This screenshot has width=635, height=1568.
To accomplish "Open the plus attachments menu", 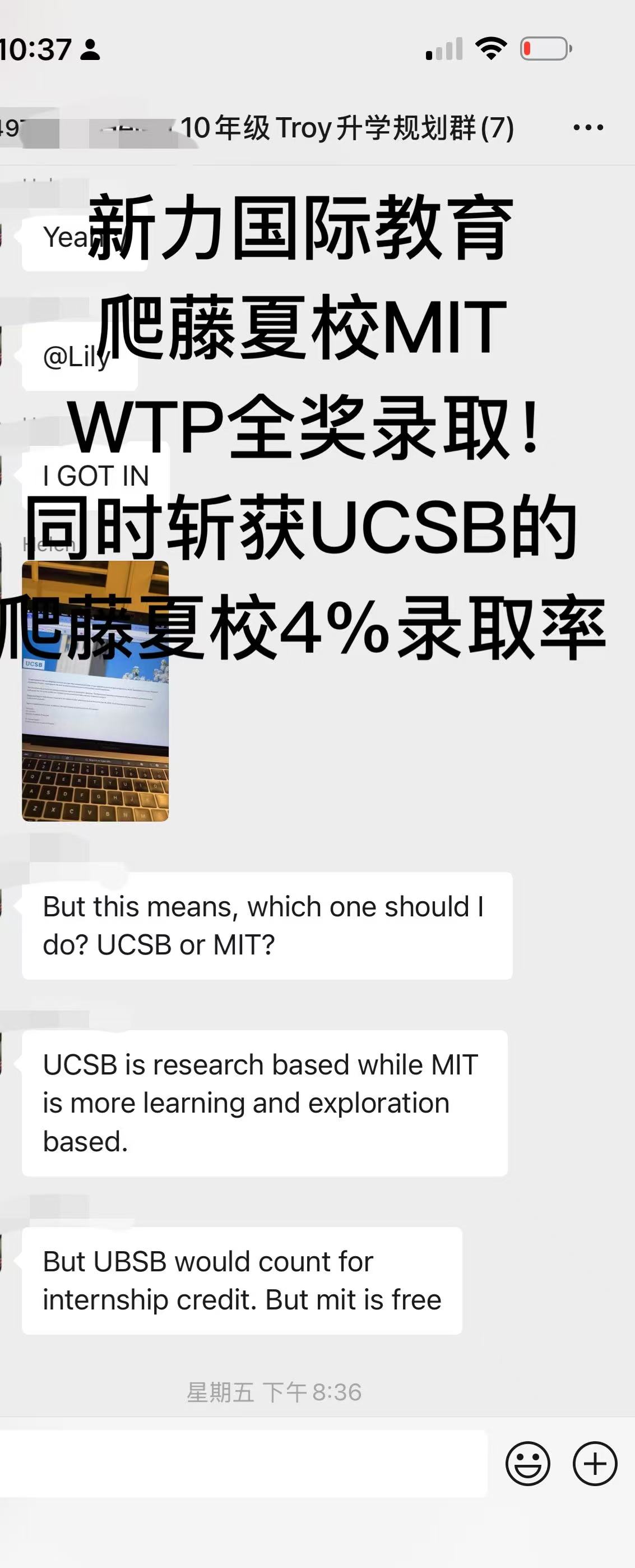I will pos(594,1463).
